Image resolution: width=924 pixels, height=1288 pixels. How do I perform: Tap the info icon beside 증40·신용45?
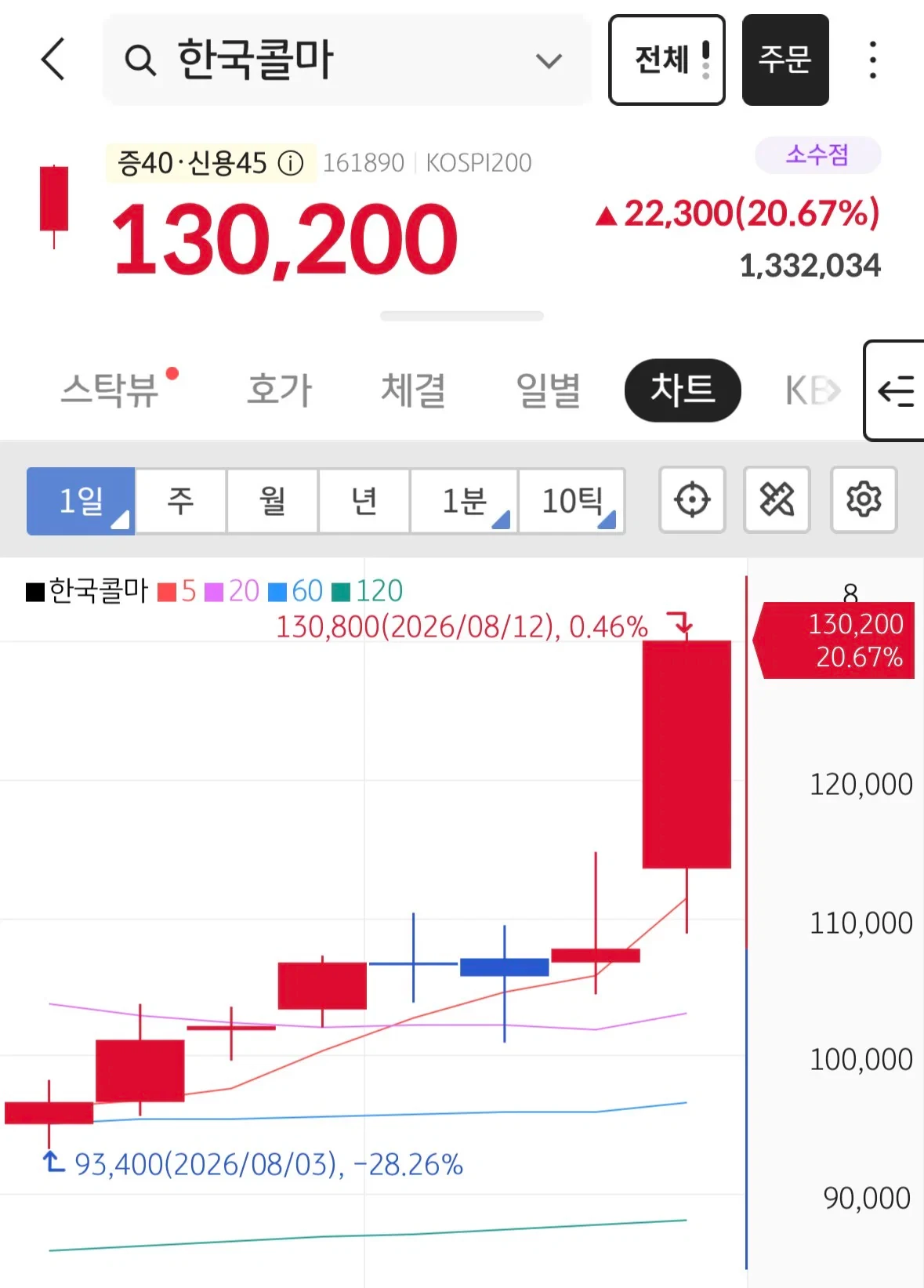(x=291, y=163)
